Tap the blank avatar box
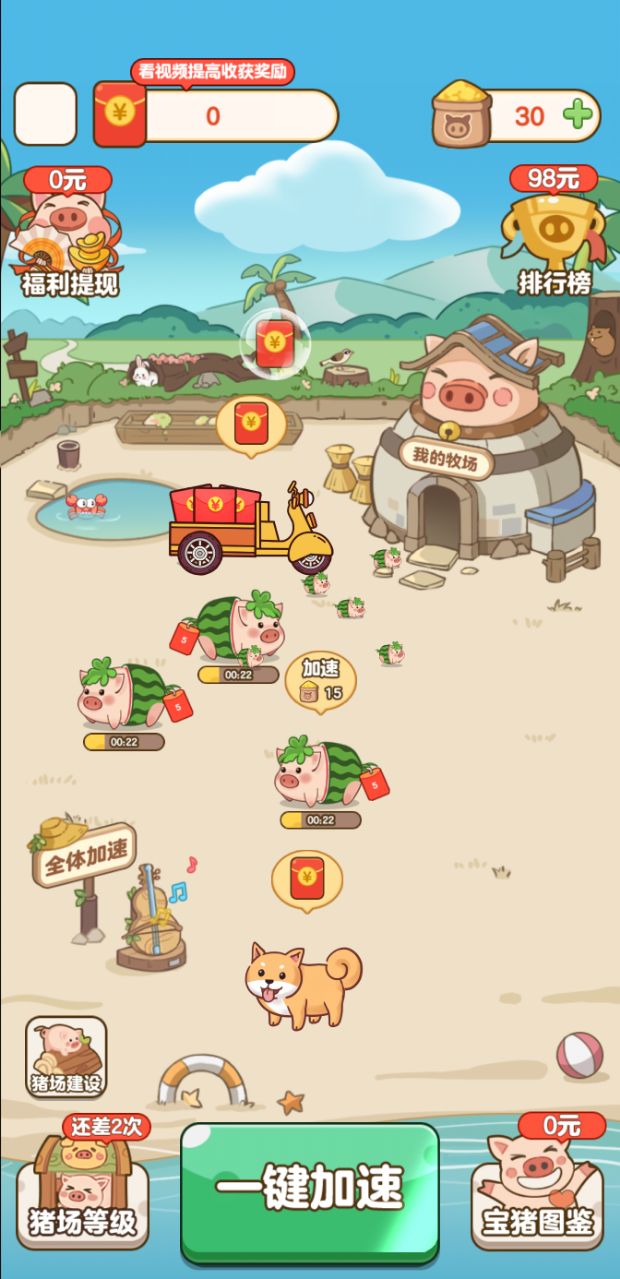The width and height of the screenshot is (620, 1279). 45,114
